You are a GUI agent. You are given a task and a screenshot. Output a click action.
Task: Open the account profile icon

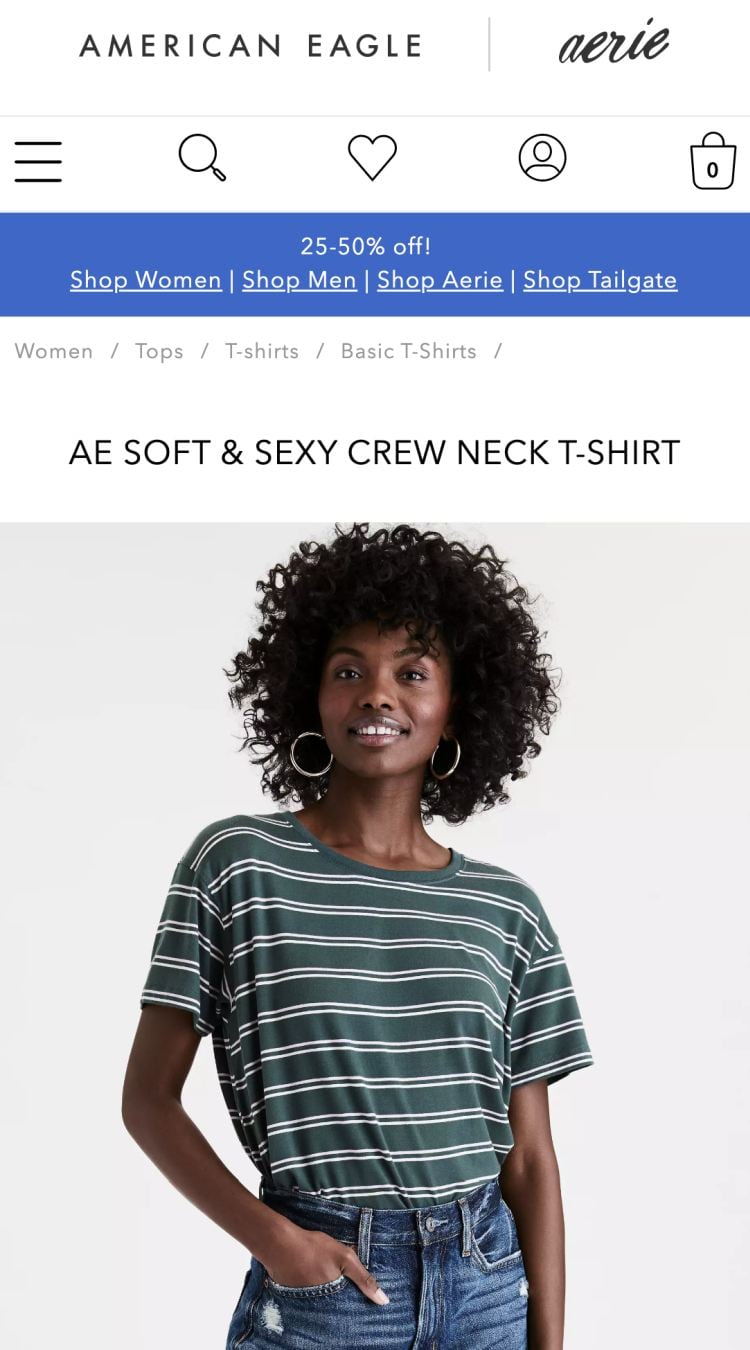pos(542,158)
